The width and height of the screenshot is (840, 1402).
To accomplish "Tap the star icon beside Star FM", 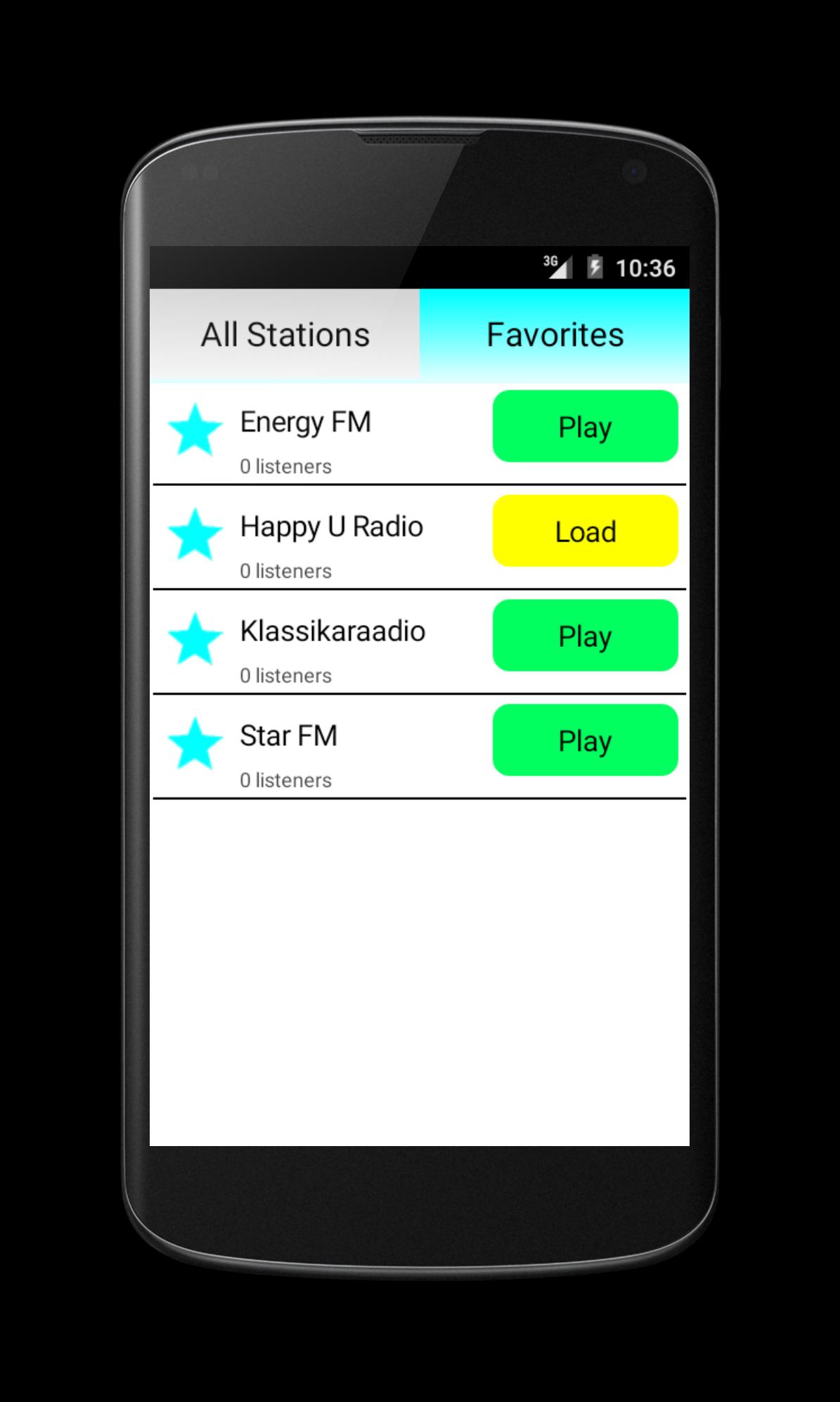I will (195, 742).
